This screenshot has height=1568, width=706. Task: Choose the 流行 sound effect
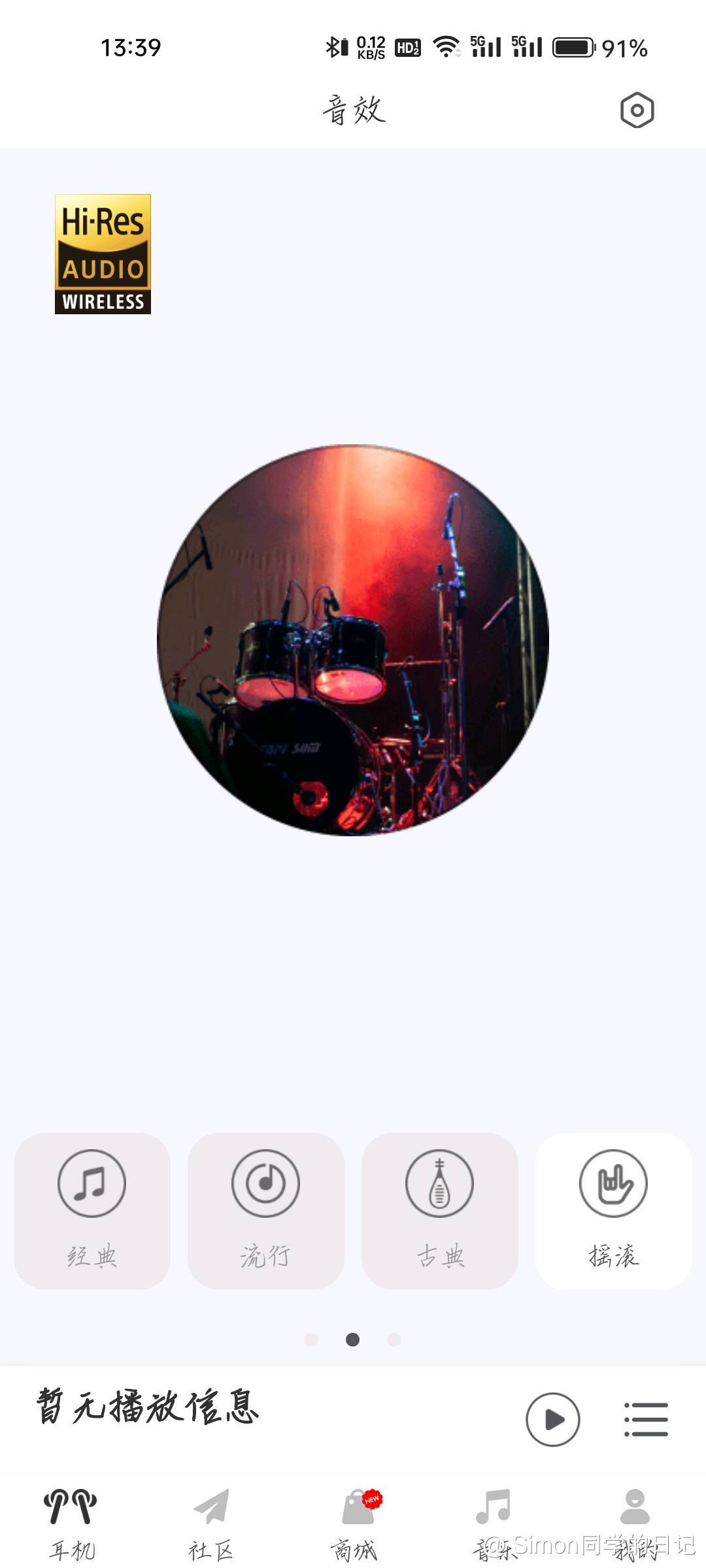tap(265, 1210)
